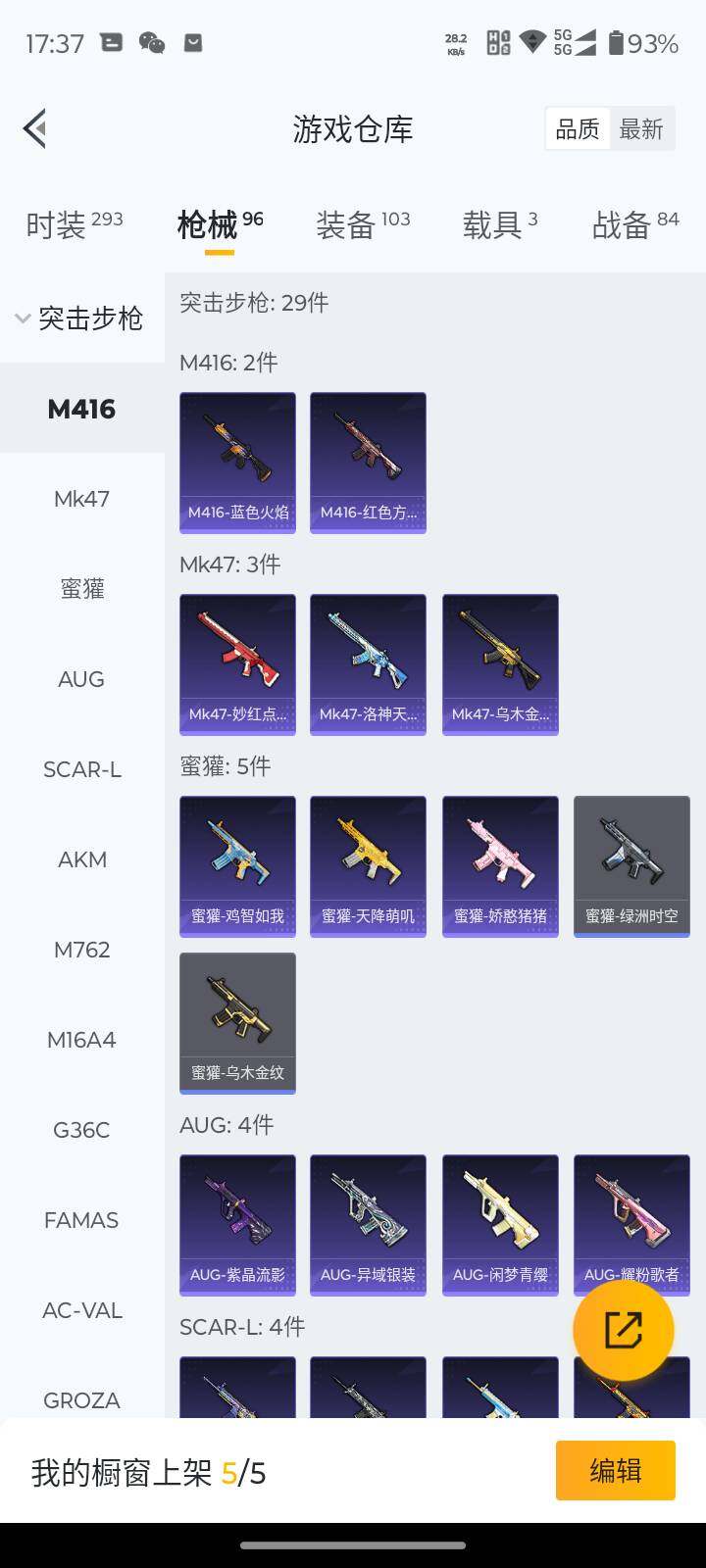This screenshot has height=1568, width=706.
Task: Open the M416-蓝色火焰 skin
Action: pyautogui.click(x=237, y=462)
